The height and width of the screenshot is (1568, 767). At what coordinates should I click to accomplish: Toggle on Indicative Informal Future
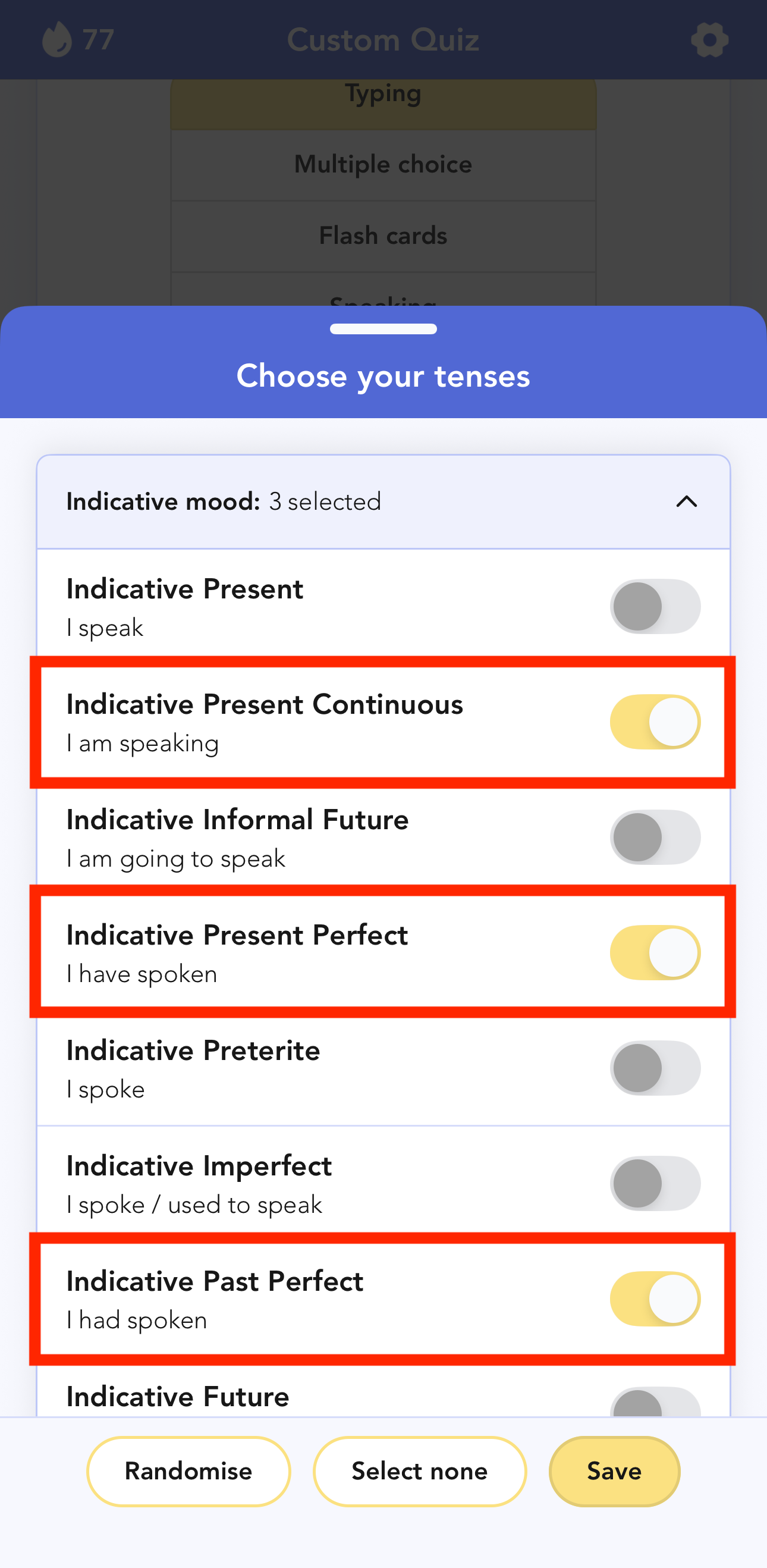click(655, 837)
